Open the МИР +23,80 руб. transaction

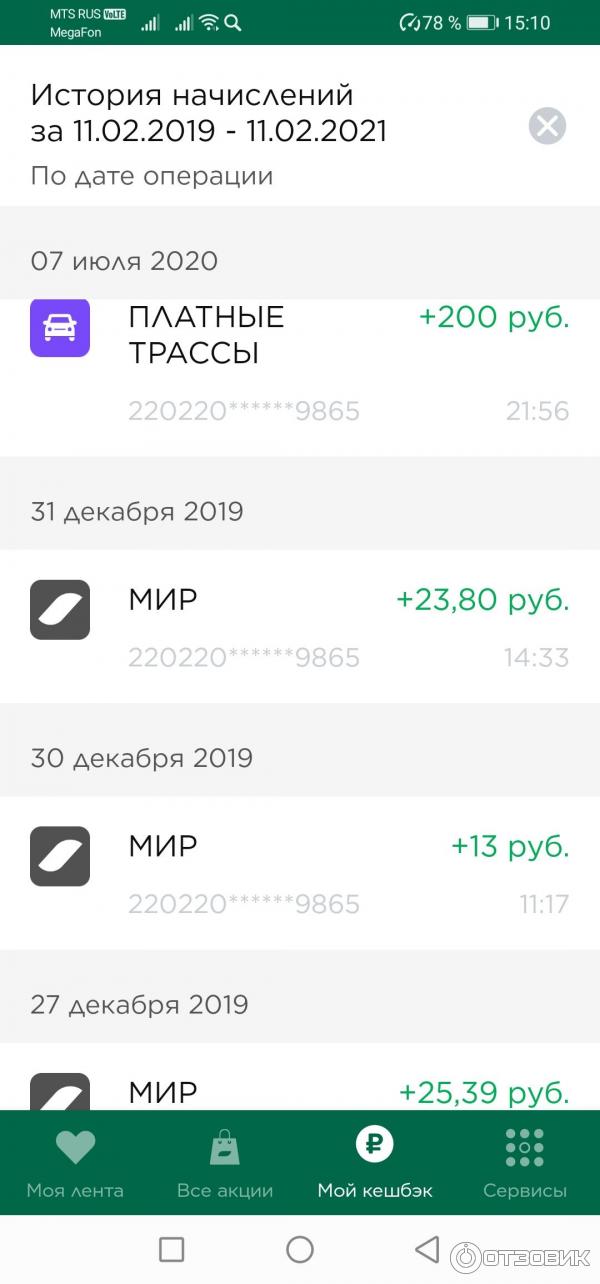(x=300, y=626)
